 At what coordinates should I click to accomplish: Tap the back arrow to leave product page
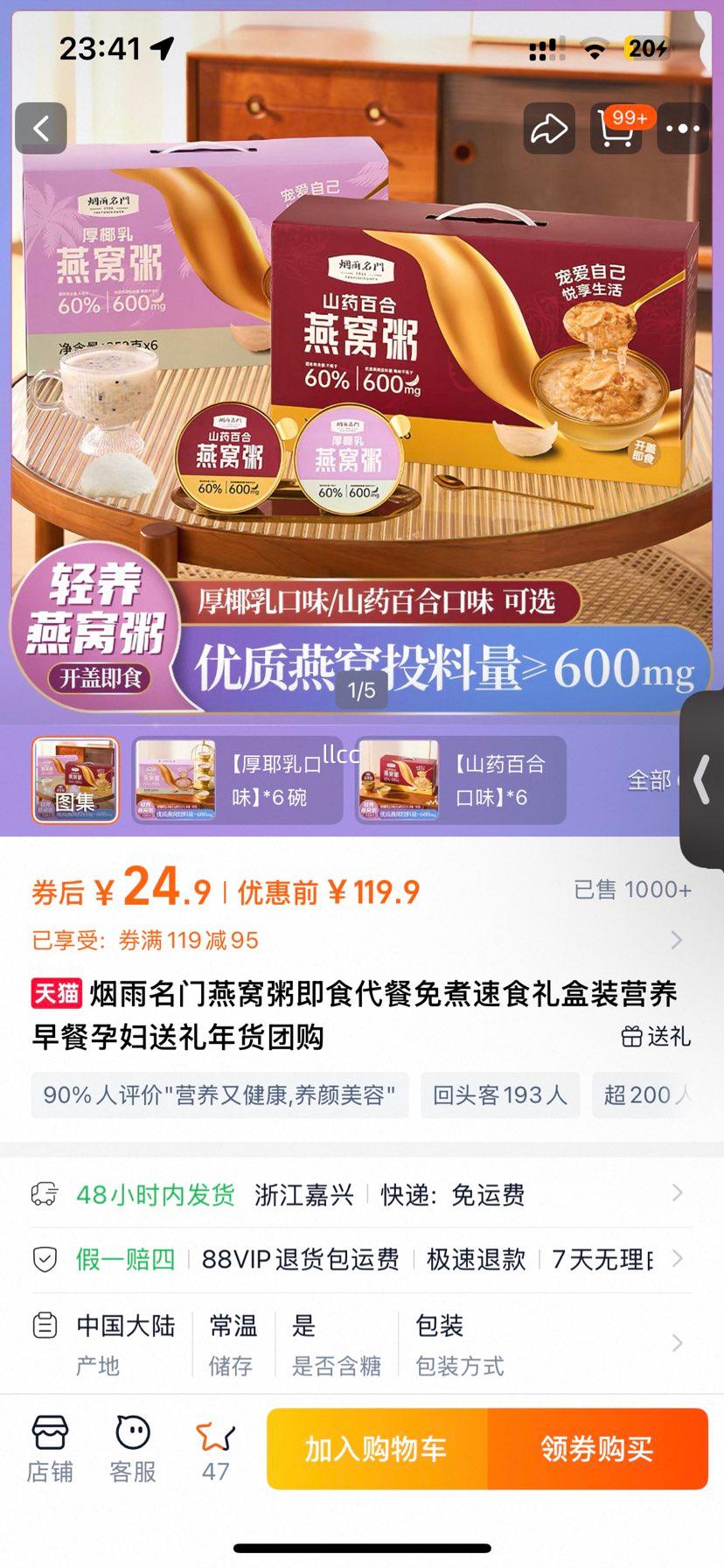pos(41,128)
